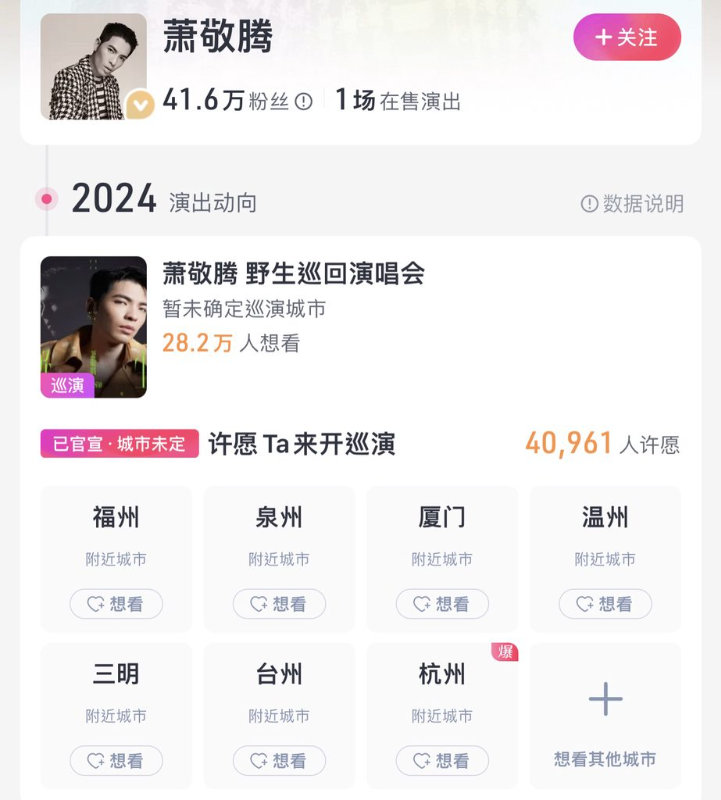Tap 想看 for 泉州

279,604
